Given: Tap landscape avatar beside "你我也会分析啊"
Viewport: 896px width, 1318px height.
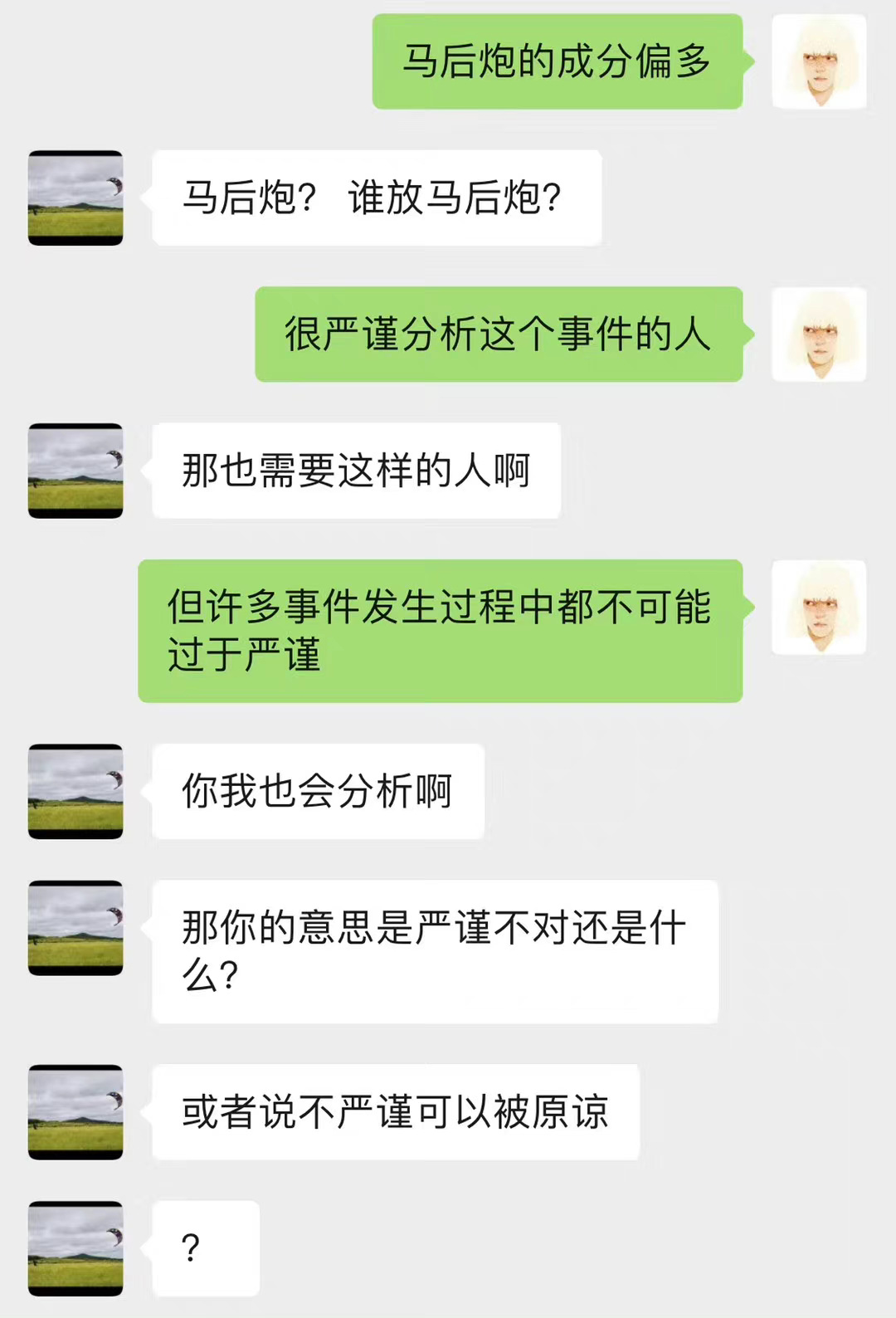Looking at the screenshot, I should click(x=75, y=791).
